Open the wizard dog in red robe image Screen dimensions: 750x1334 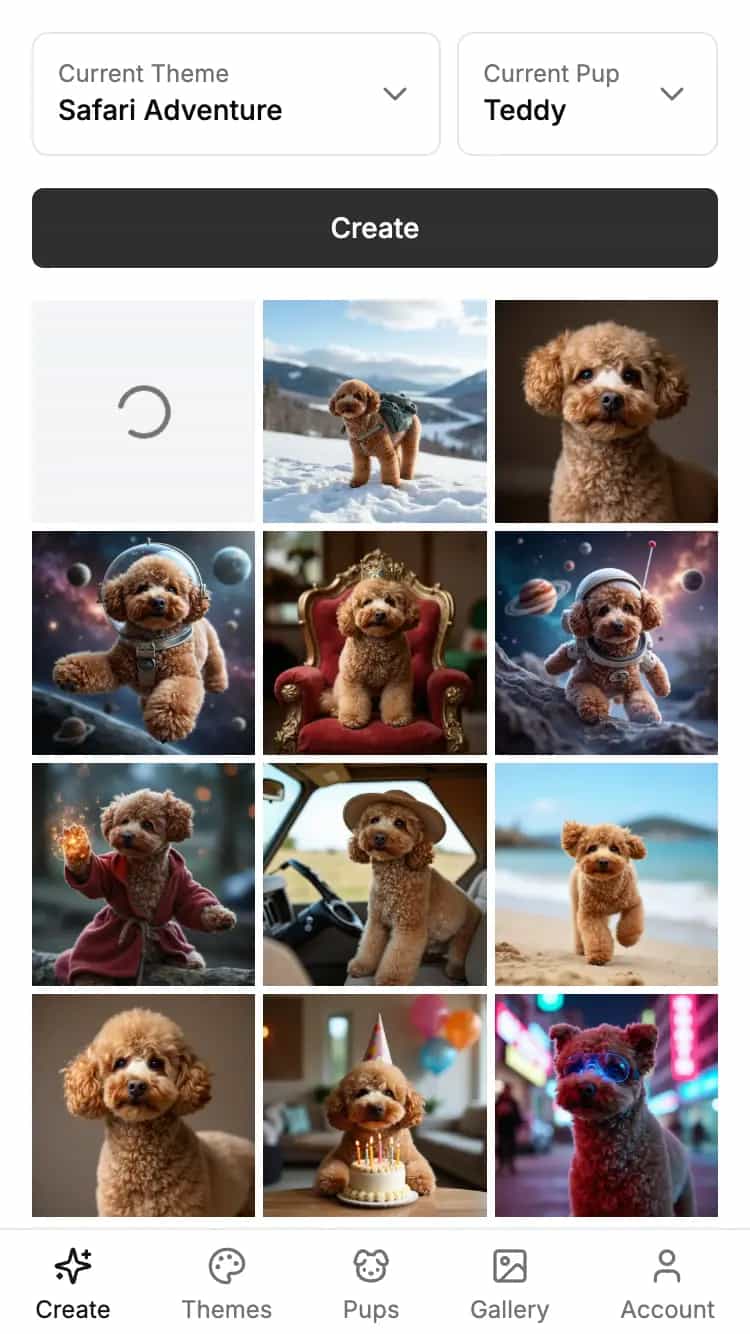pyautogui.click(x=143, y=874)
